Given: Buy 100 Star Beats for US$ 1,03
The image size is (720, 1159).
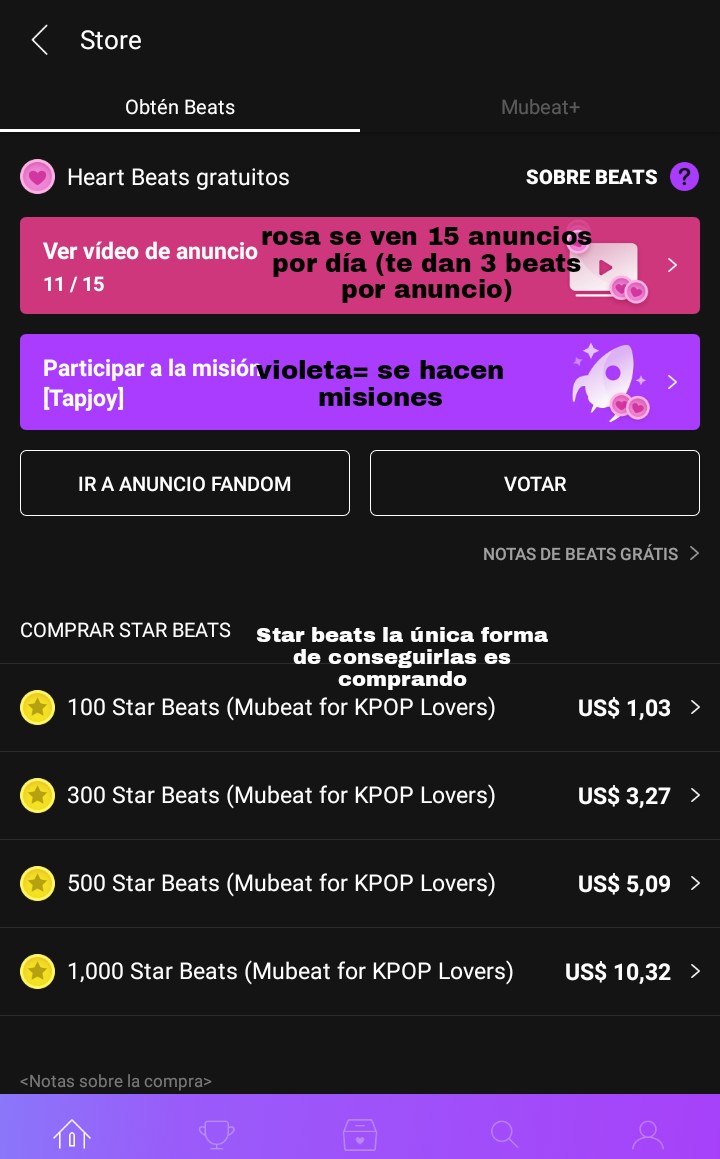Looking at the screenshot, I should pyautogui.click(x=360, y=708).
